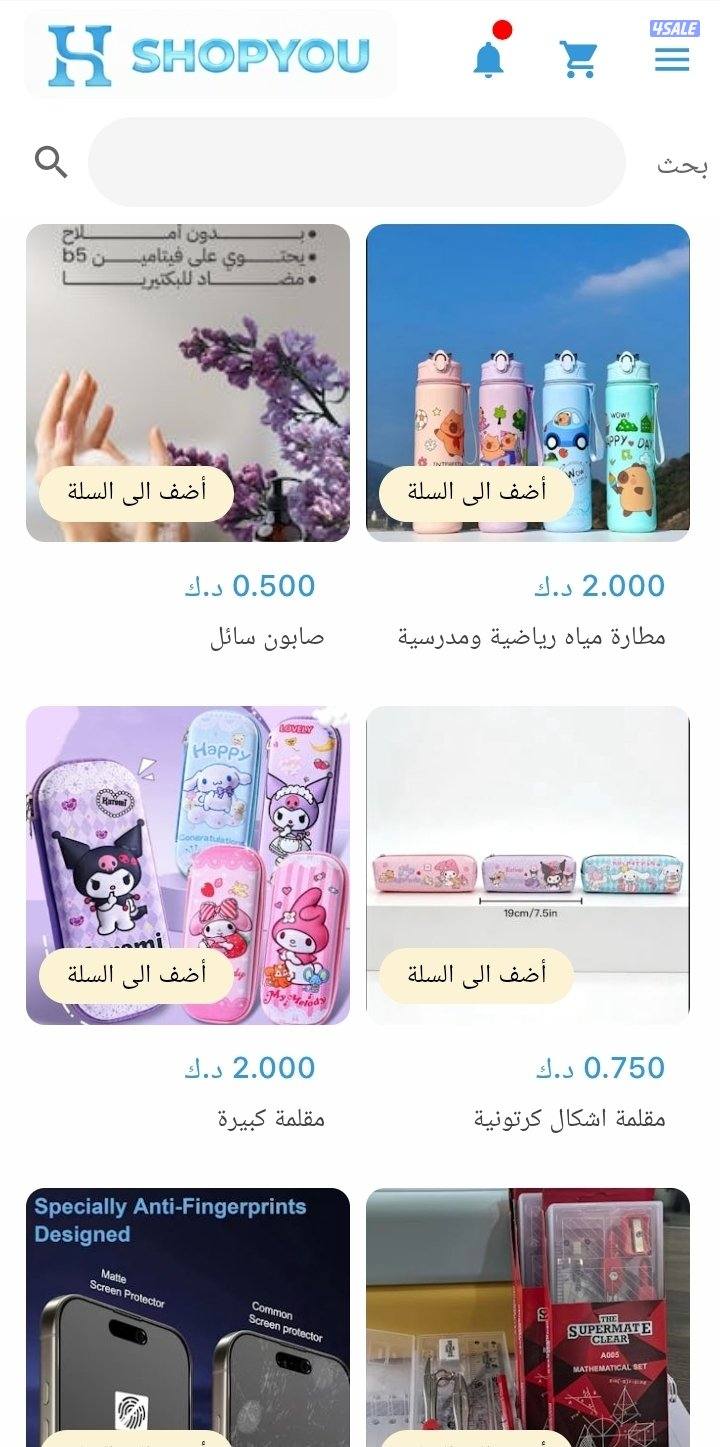Image resolution: width=720 pixels, height=1447 pixels.
Task: Click the red notification badge dot
Action: (505, 30)
